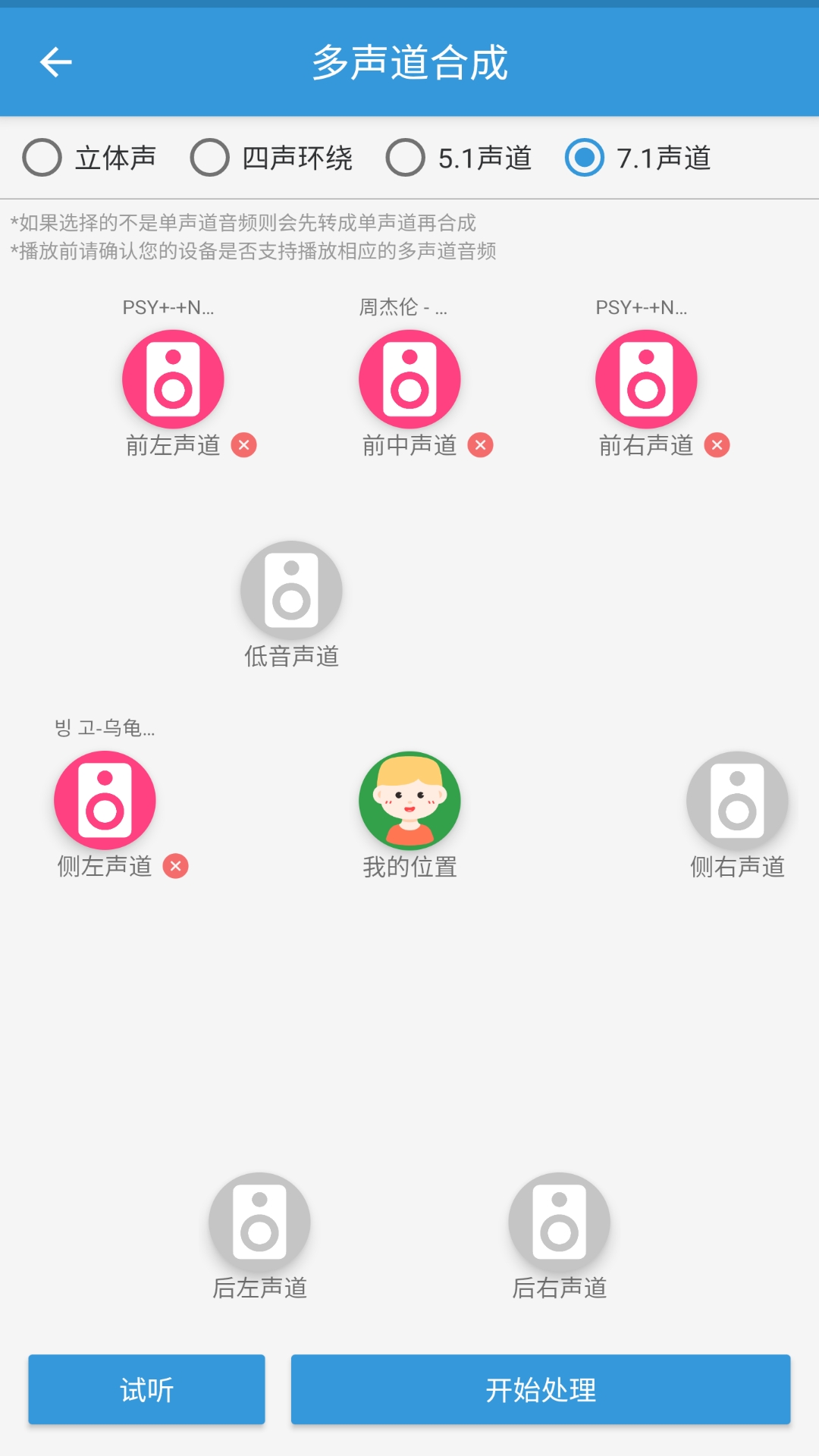This screenshot has height=1456, width=819.
Task: Select the 侧左声道 speaker icon
Action: pyautogui.click(x=105, y=800)
